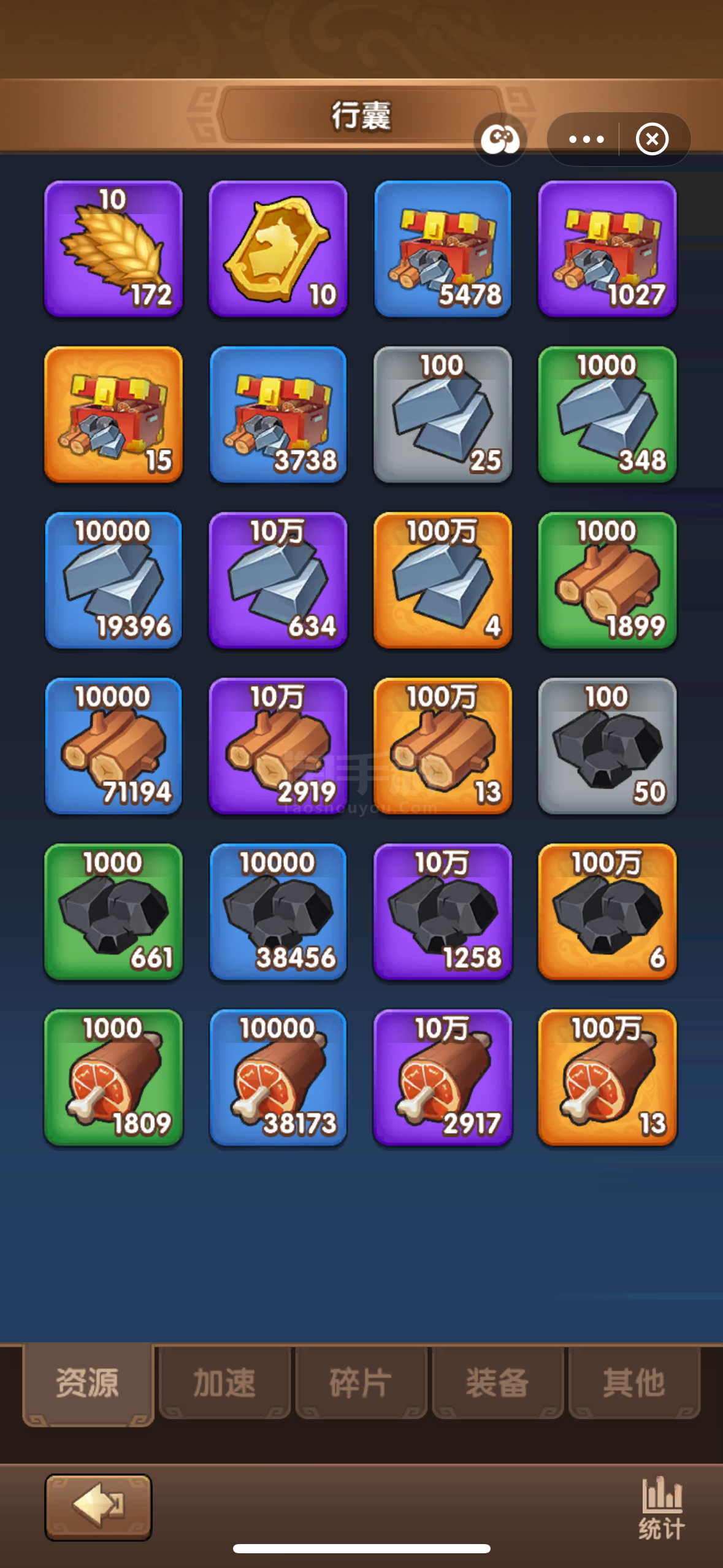Choose the 100万 iron item with 4
The image size is (723, 1568).
coord(443,580)
